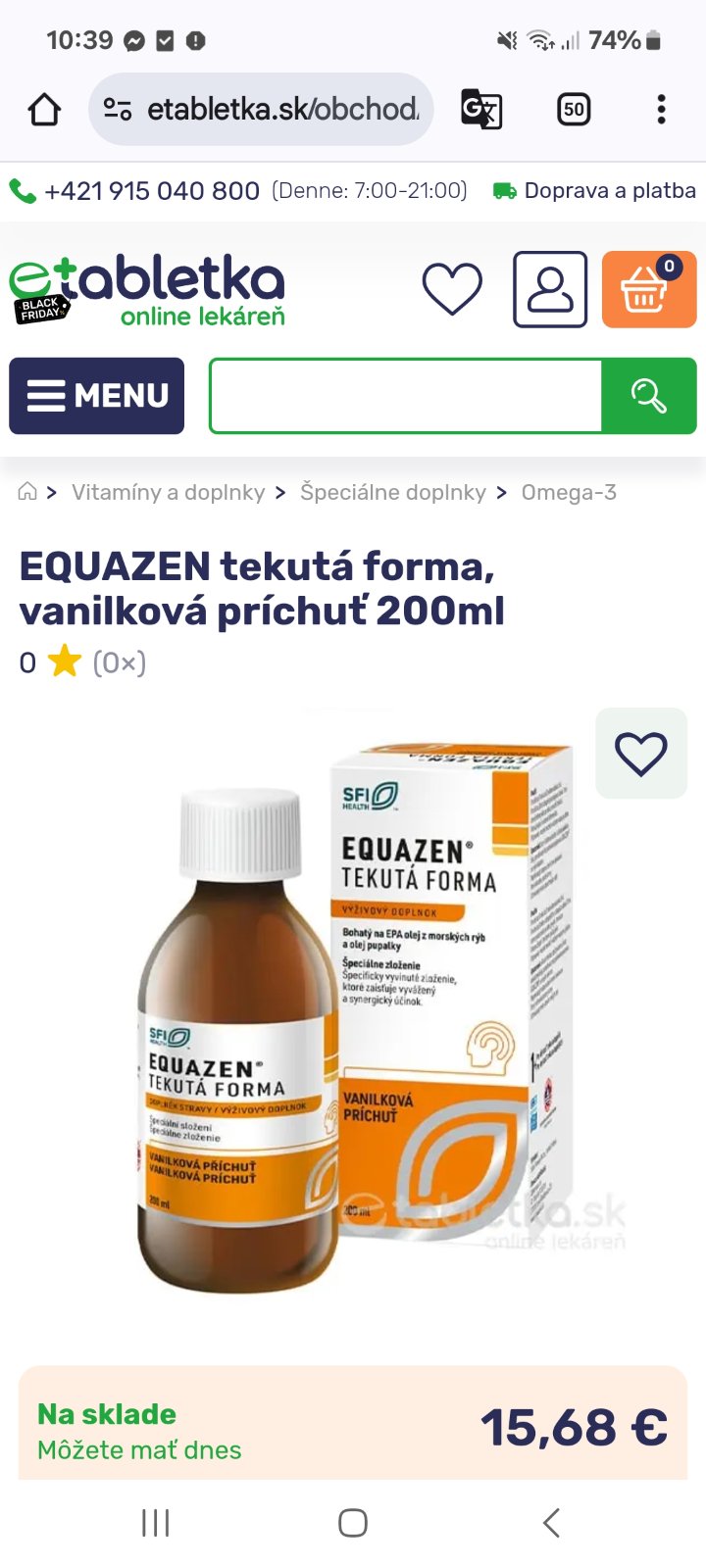Expand the MENU drawer
Image resolution: width=706 pixels, height=1568 pixels.
click(x=97, y=396)
